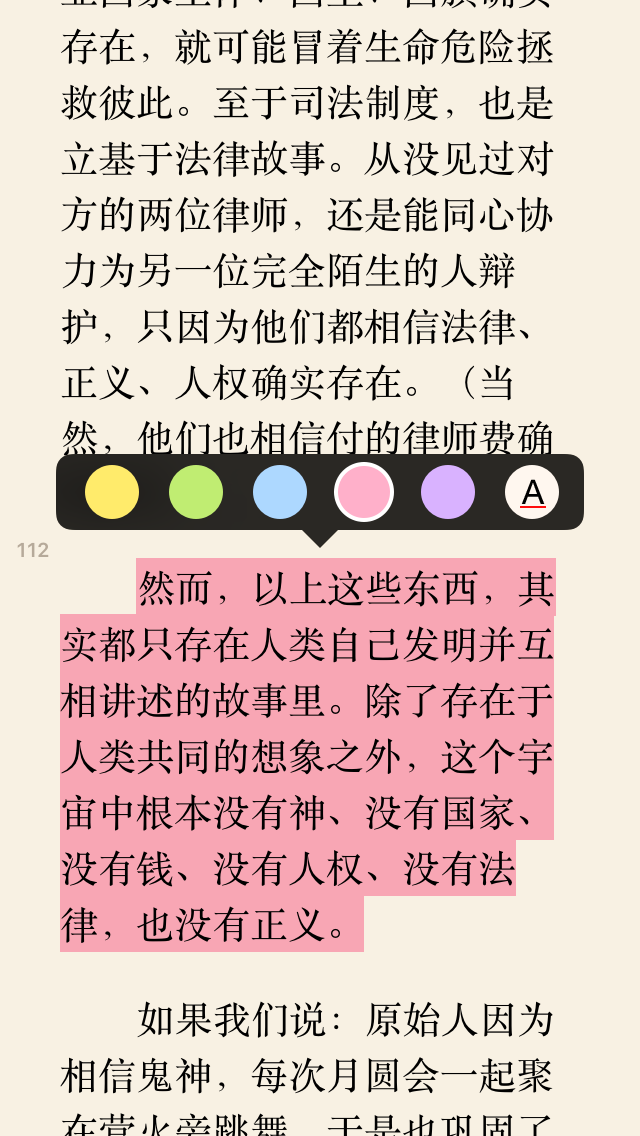Select the green highlight swatch
The height and width of the screenshot is (1136, 640).
196,492
